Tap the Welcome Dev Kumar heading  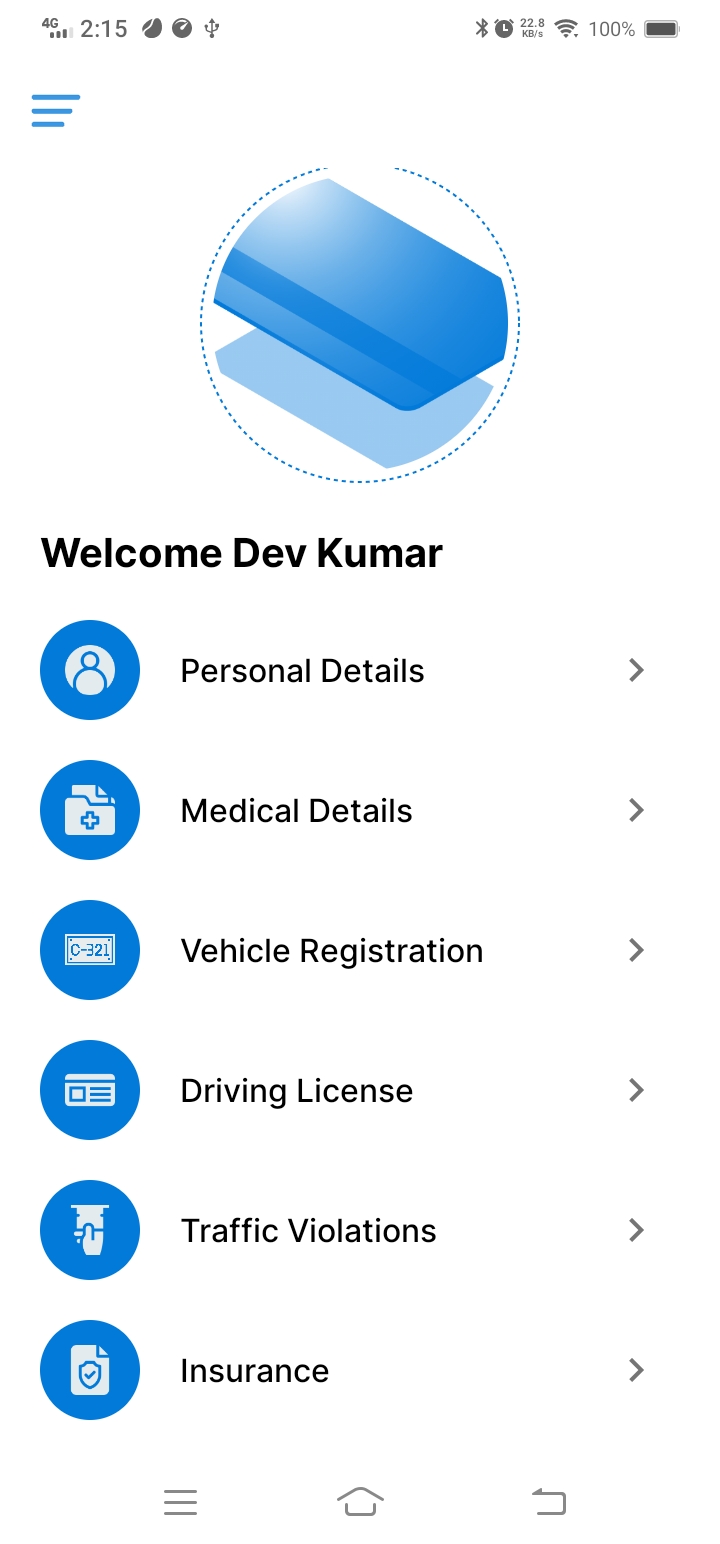(241, 552)
